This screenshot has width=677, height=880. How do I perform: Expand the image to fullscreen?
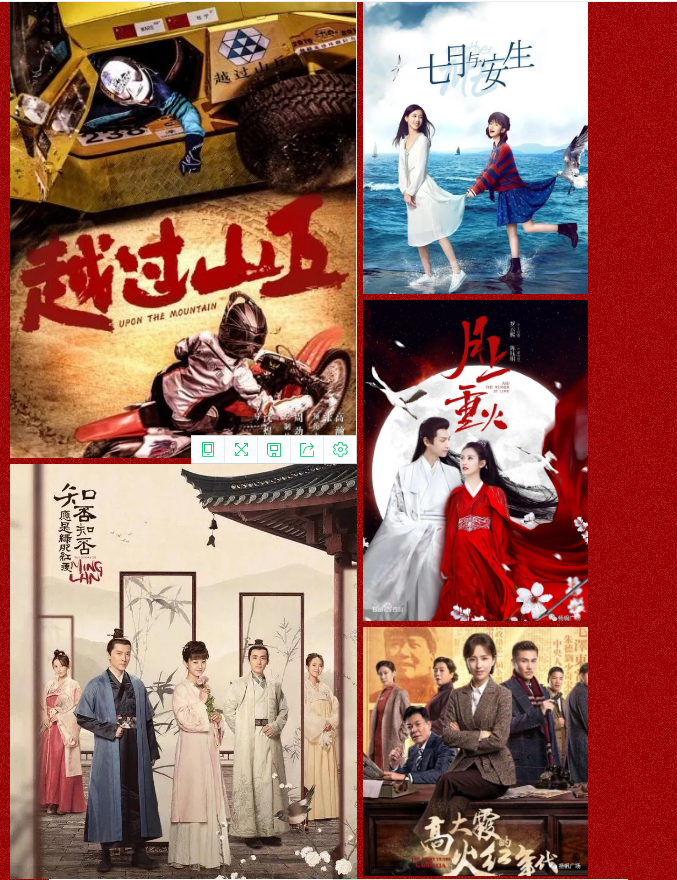241,450
